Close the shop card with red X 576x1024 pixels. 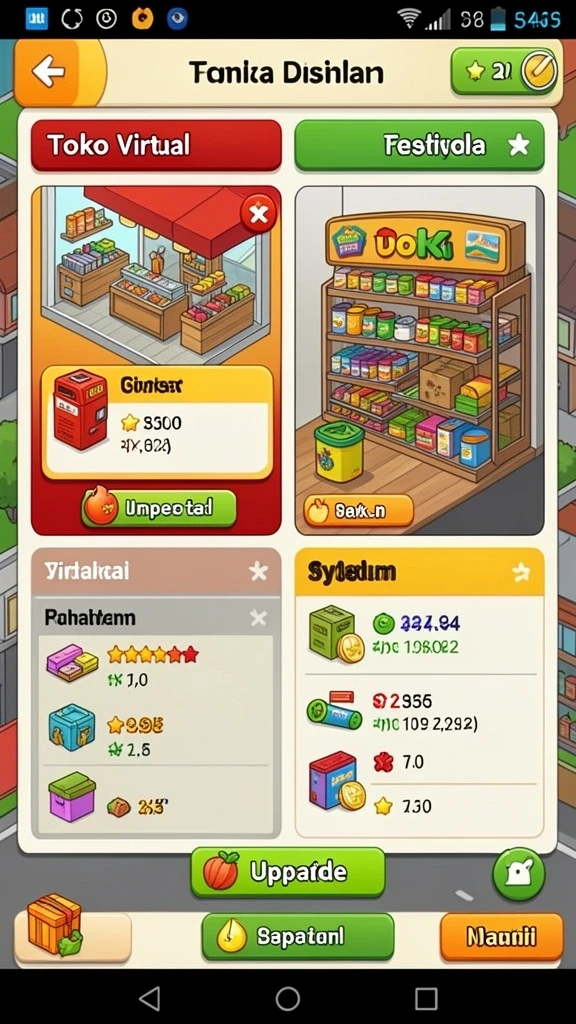tap(259, 214)
